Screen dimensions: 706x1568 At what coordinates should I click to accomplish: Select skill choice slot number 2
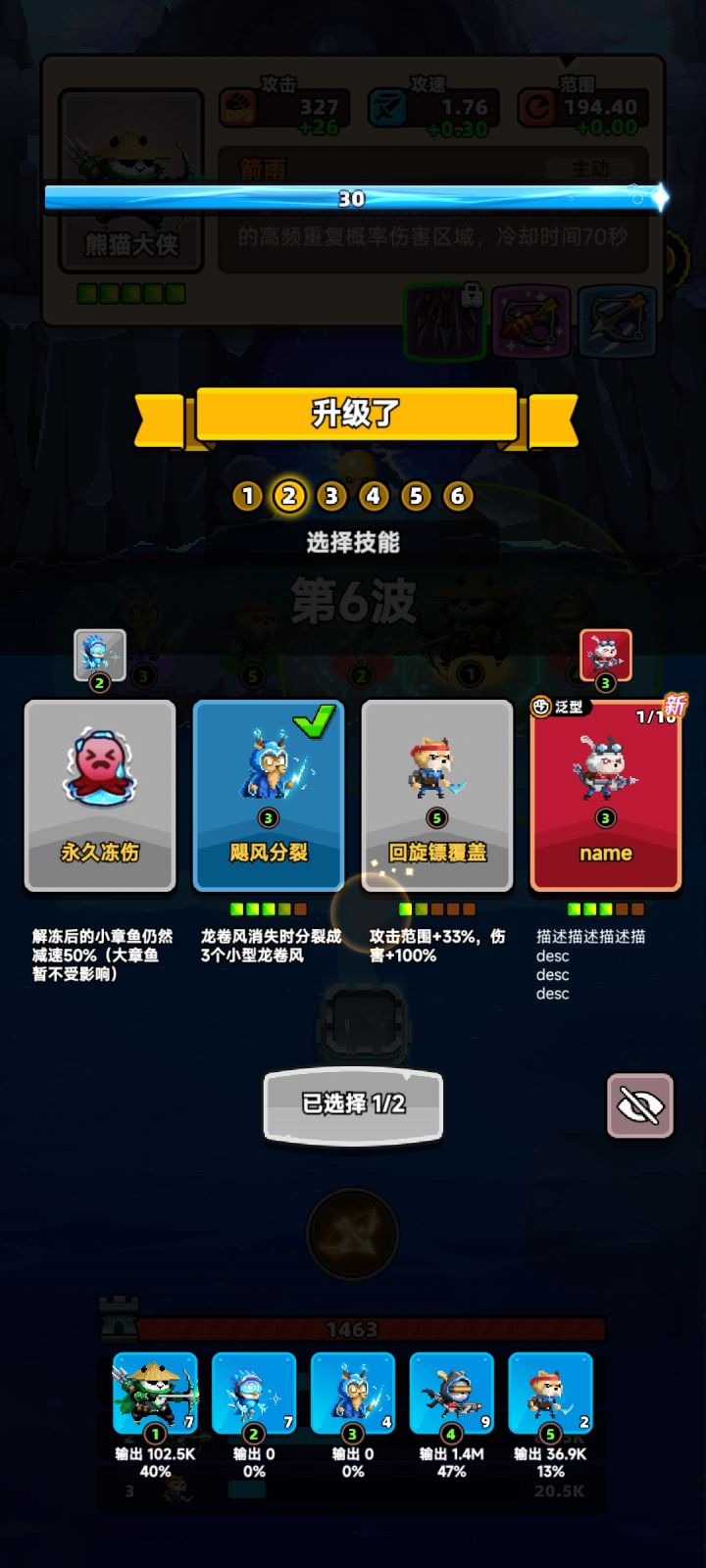pyautogui.click(x=288, y=496)
